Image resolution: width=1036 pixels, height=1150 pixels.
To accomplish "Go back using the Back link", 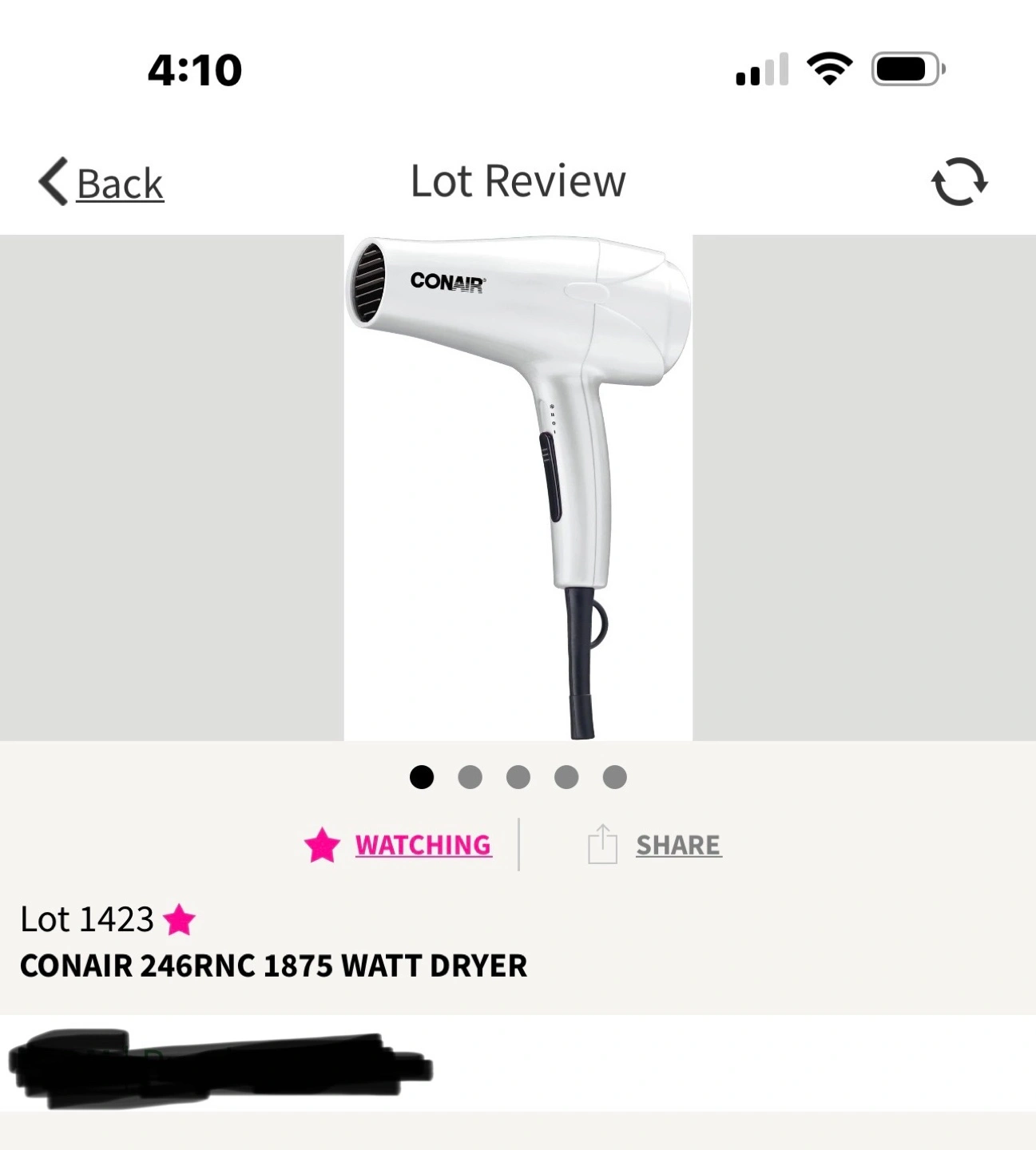I will tap(102, 183).
